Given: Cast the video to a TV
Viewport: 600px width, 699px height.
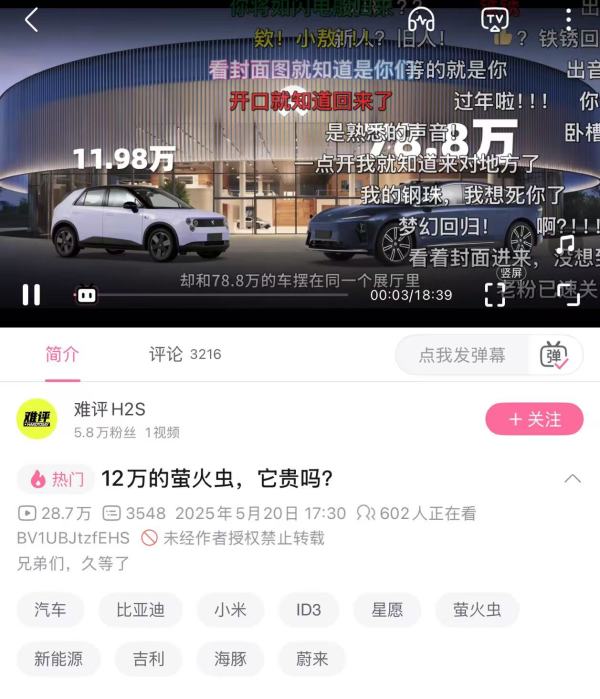Looking at the screenshot, I should (x=494, y=19).
